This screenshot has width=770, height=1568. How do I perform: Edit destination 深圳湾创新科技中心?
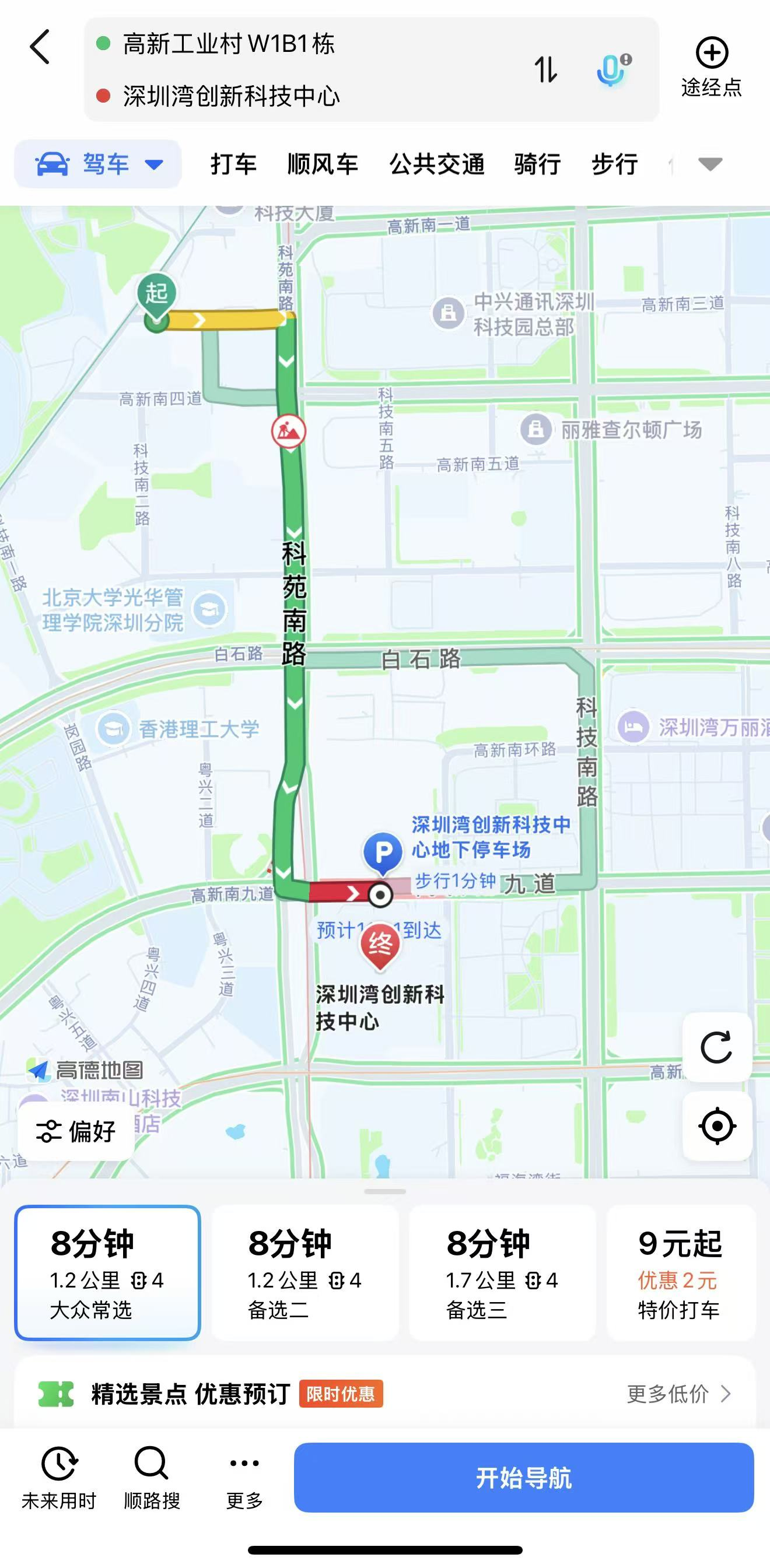pyautogui.click(x=232, y=96)
